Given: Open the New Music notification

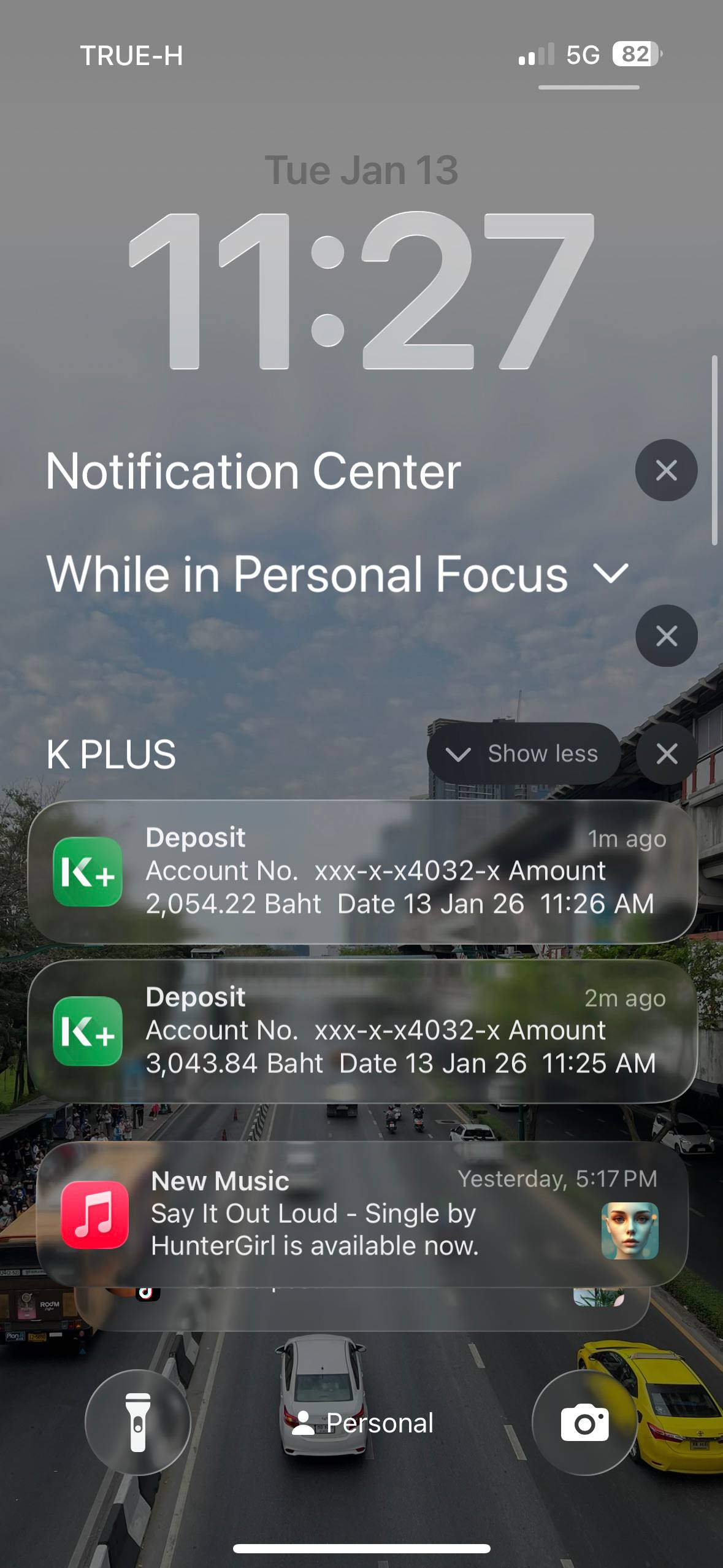Looking at the screenshot, I should pos(362,1213).
